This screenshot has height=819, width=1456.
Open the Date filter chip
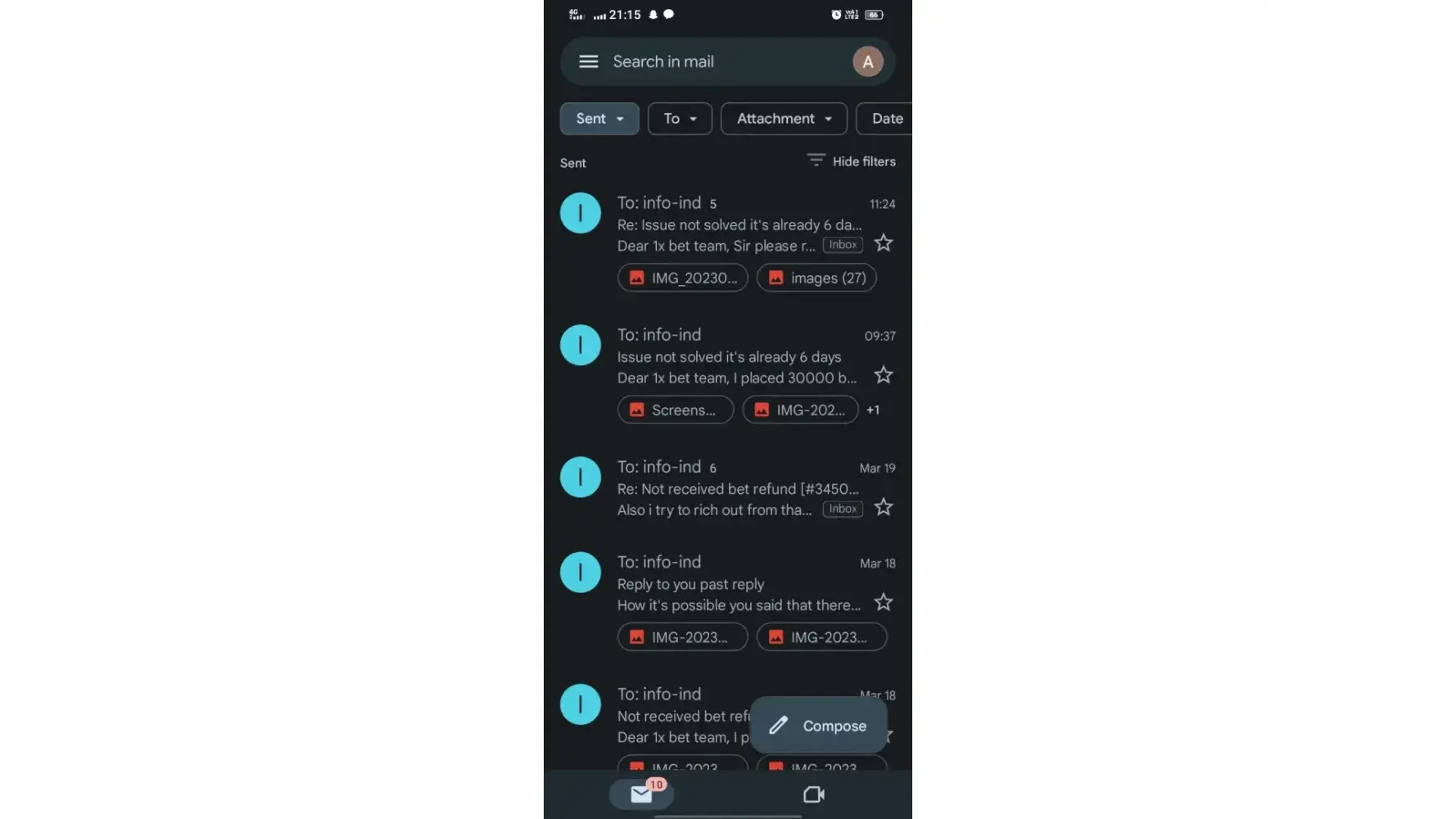click(885, 119)
